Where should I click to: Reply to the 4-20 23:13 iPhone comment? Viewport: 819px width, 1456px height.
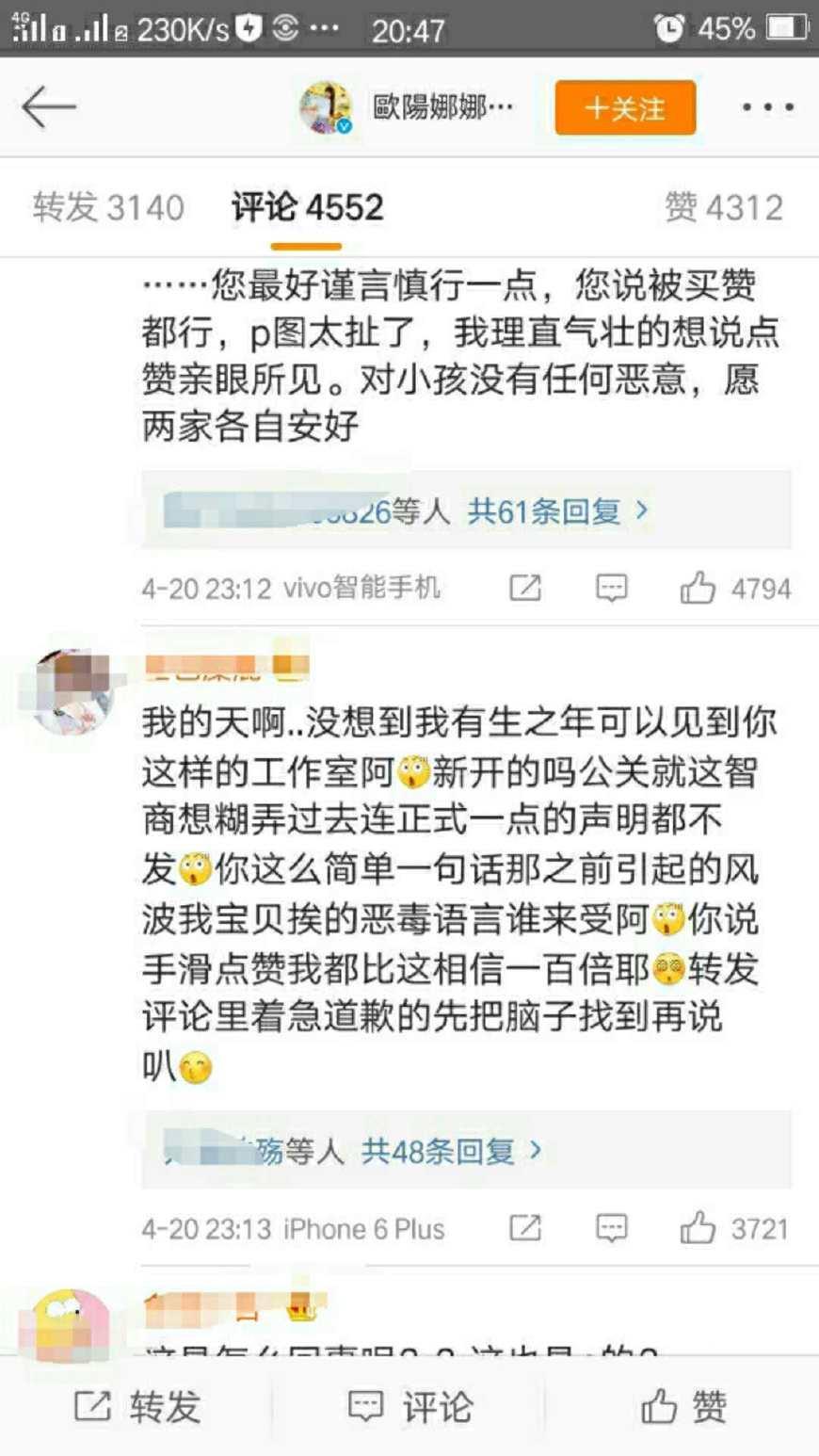(x=612, y=1228)
